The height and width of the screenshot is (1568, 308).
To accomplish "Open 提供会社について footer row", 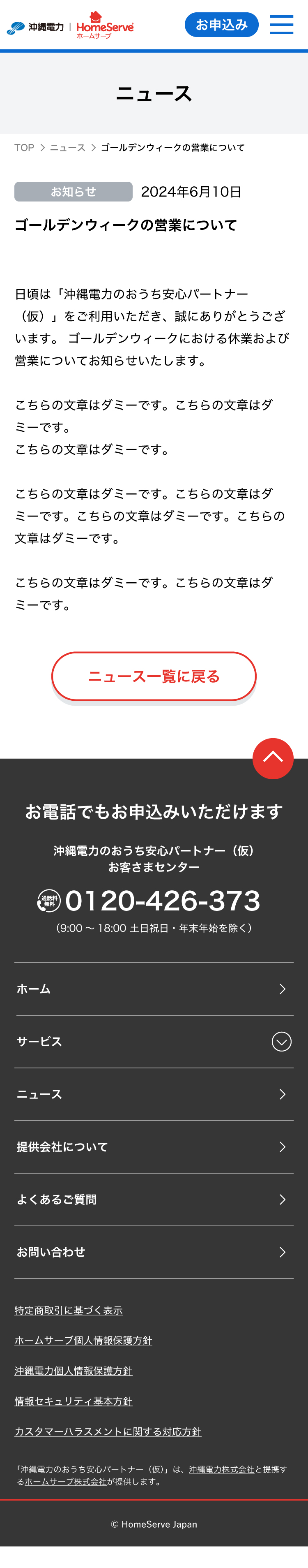I will (x=154, y=1147).
